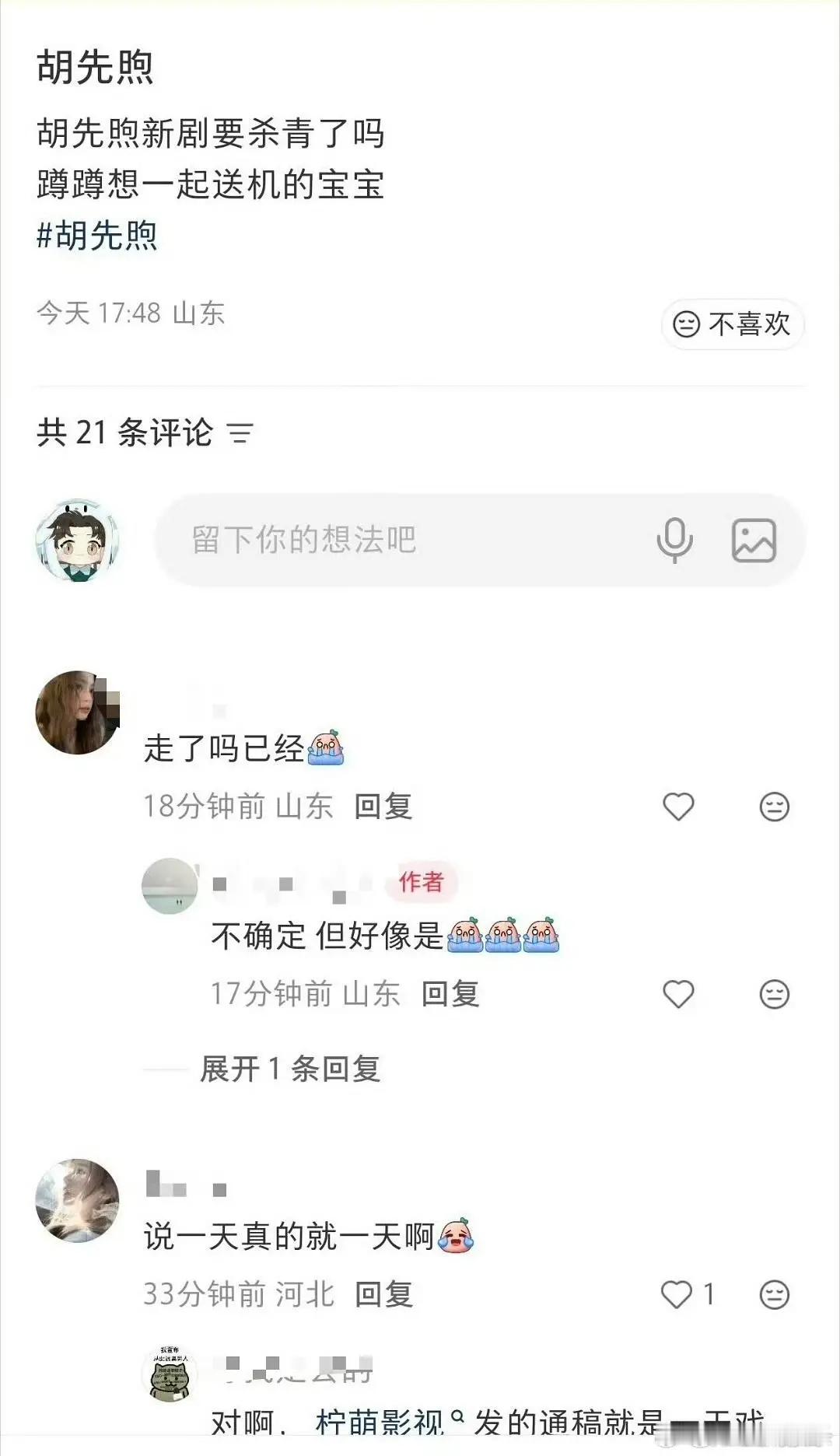Viewport: 840px width, 1456px height.
Task: Tap 回复 under 走了吗已经 comment
Action: click(383, 808)
